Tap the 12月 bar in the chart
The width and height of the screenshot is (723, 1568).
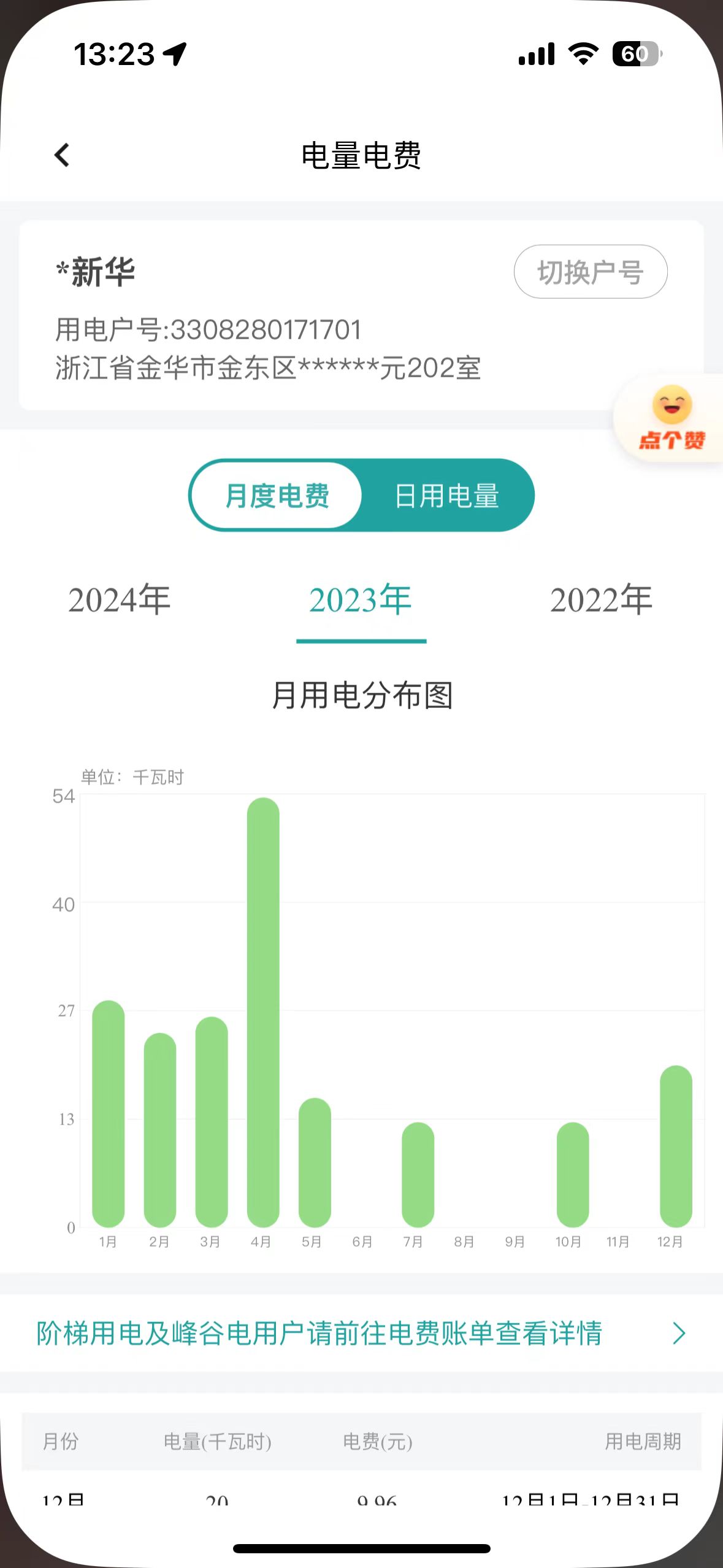tap(676, 1147)
